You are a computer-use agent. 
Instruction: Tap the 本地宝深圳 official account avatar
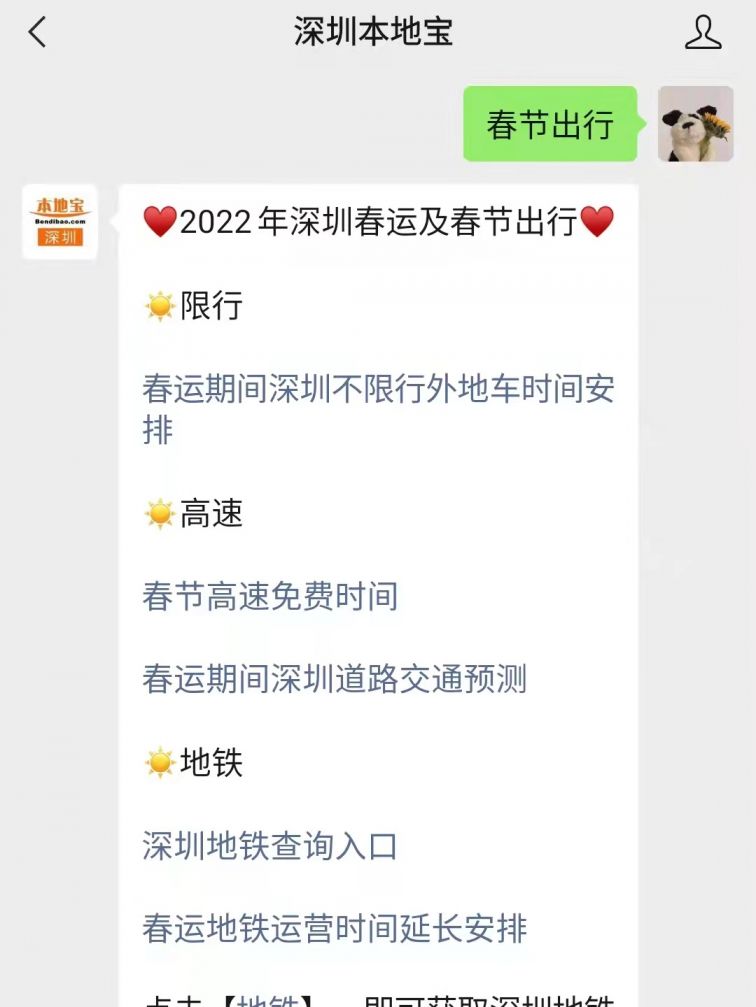coord(58,220)
